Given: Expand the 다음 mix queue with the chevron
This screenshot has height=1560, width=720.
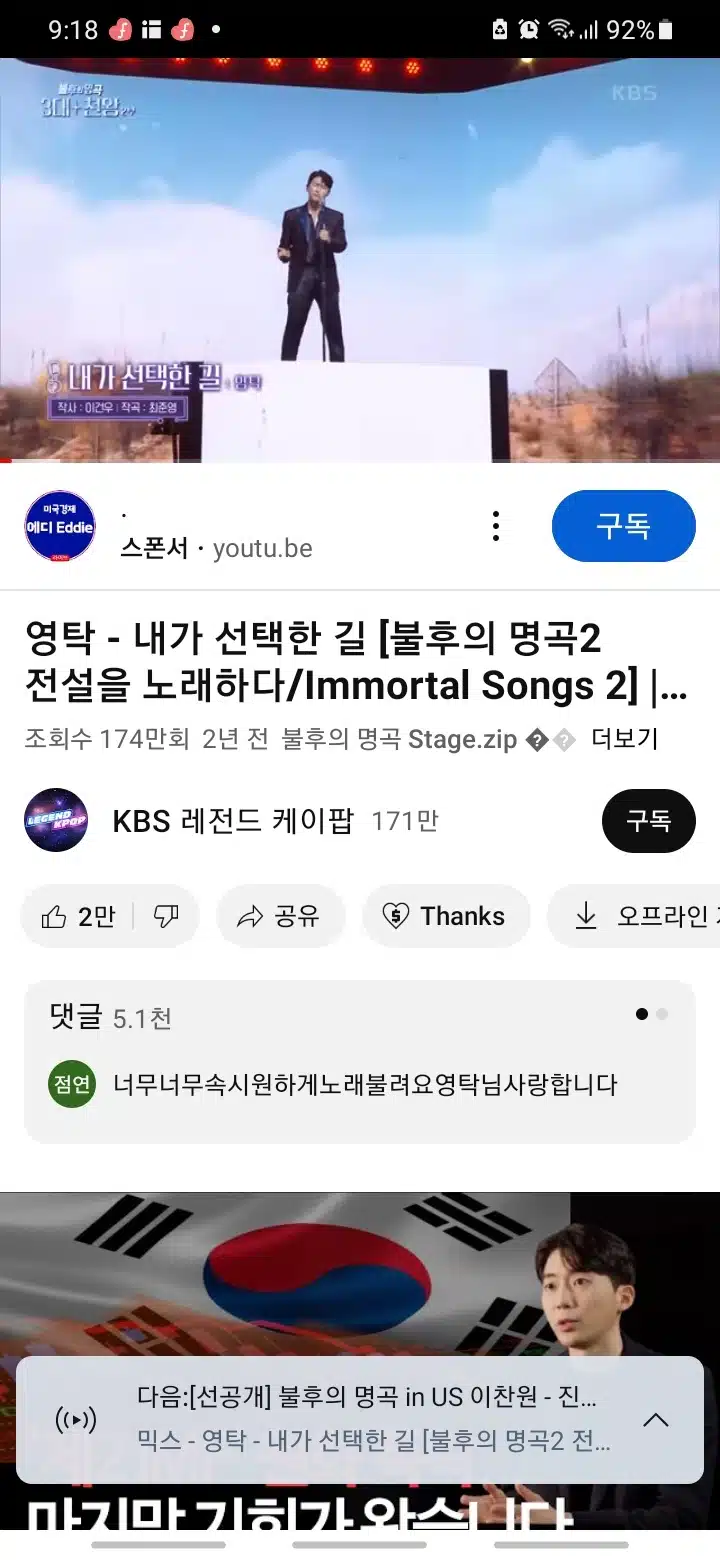Looking at the screenshot, I should (656, 1420).
